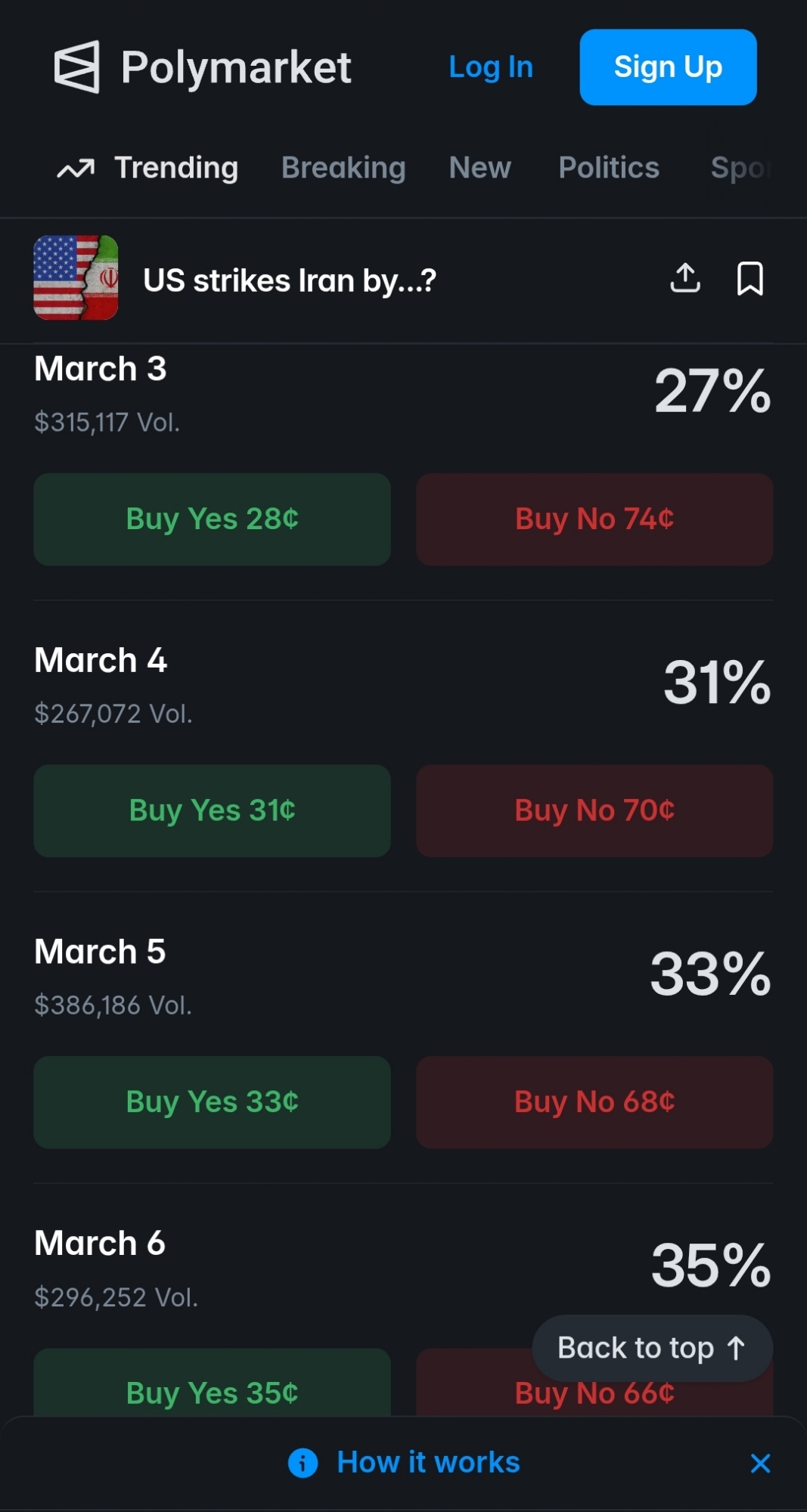Open the New tab

[480, 168]
